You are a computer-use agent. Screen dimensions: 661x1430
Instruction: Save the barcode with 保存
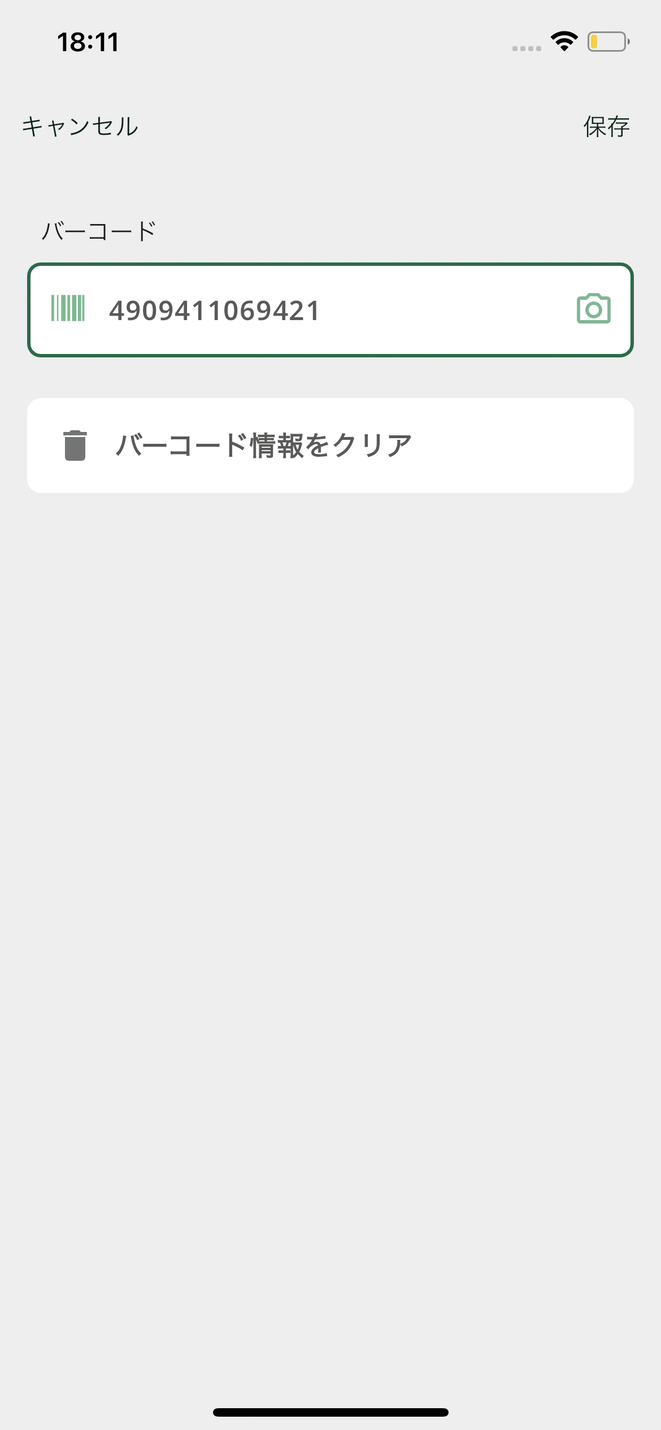[606, 126]
